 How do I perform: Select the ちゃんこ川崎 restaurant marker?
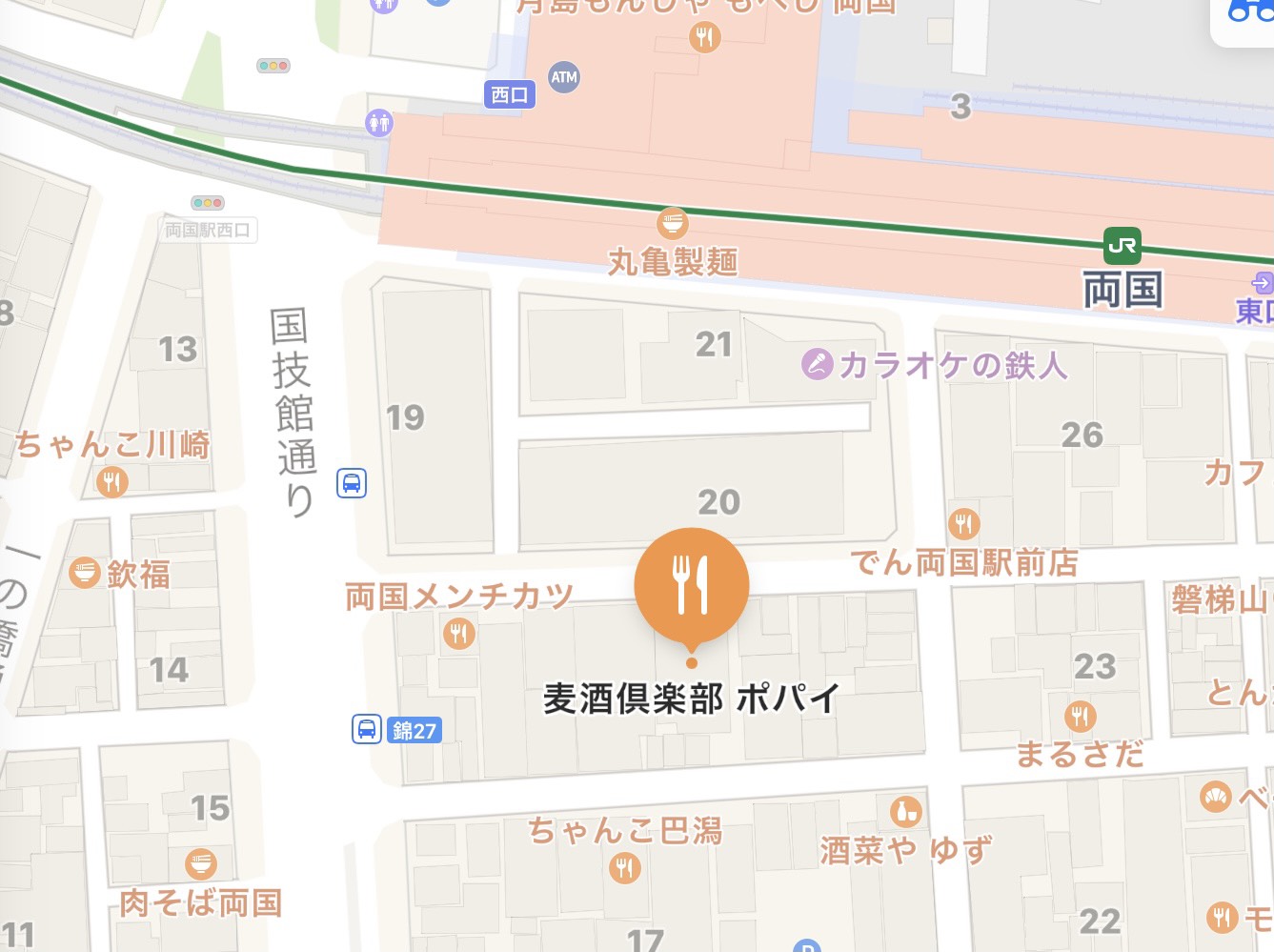(x=111, y=481)
